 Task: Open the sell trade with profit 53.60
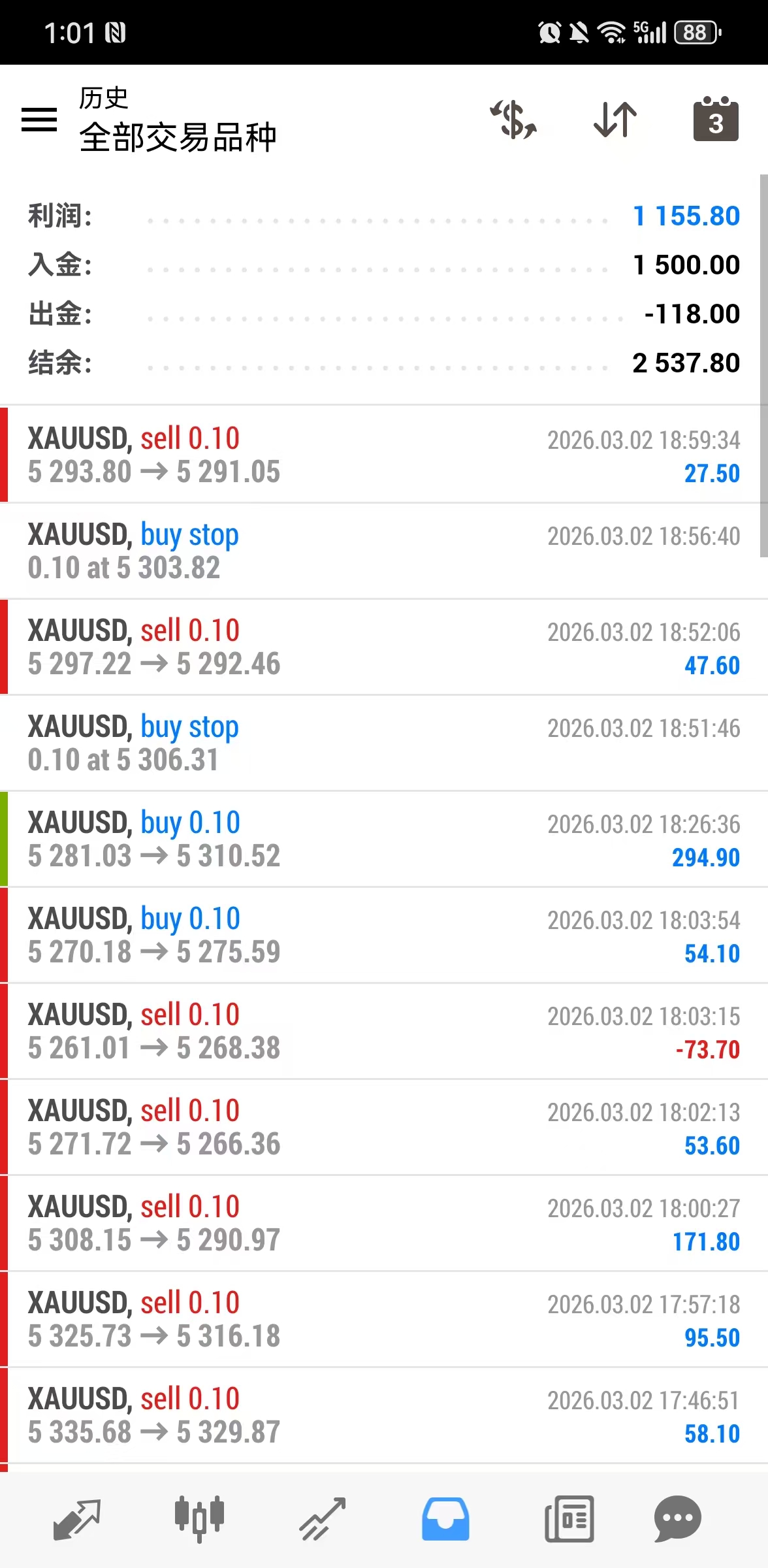point(384,1127)
